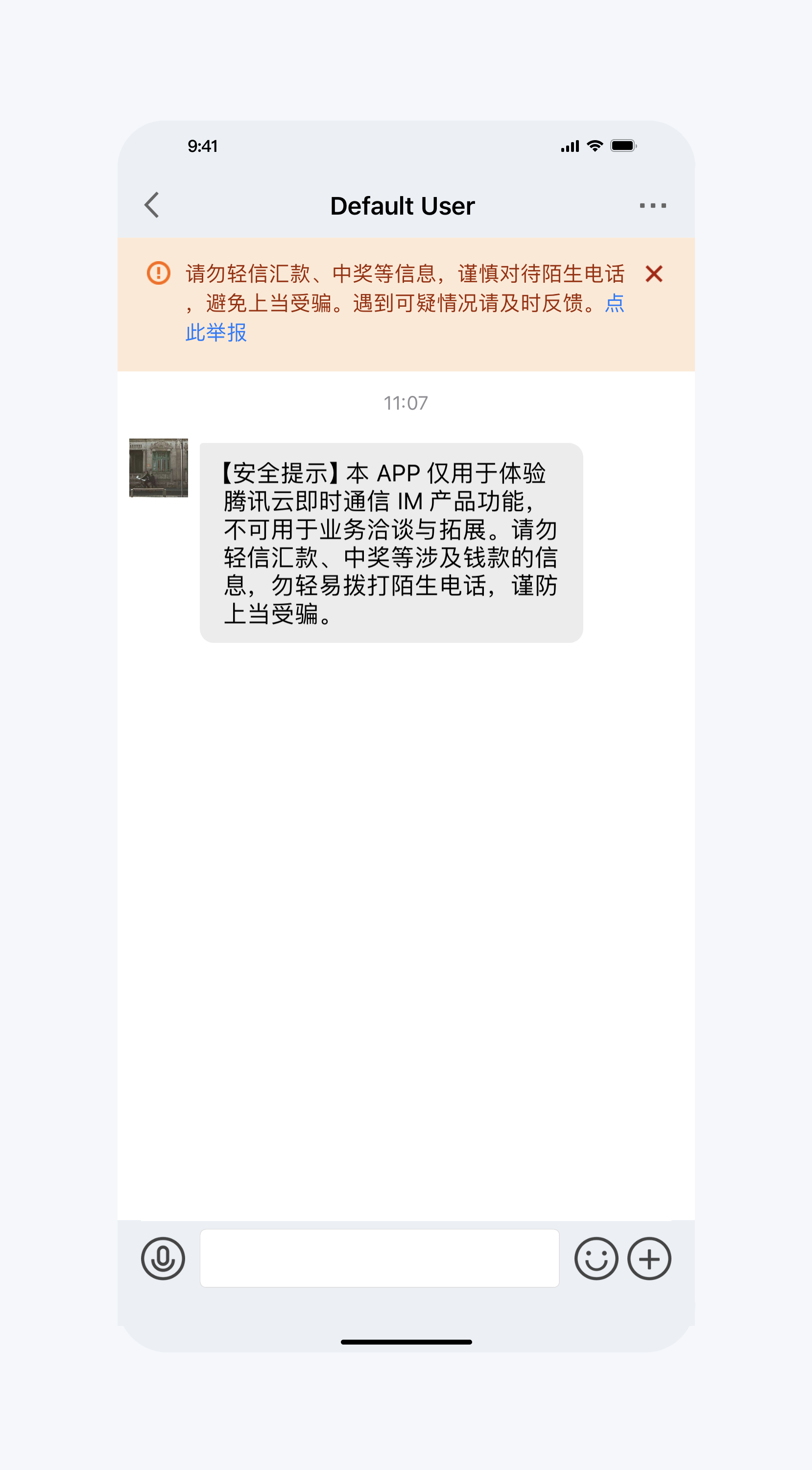The height and width of the screenshot is (1470, 812).
Task: Open the three-dot more options menu
Action: (x=652, y=205)
